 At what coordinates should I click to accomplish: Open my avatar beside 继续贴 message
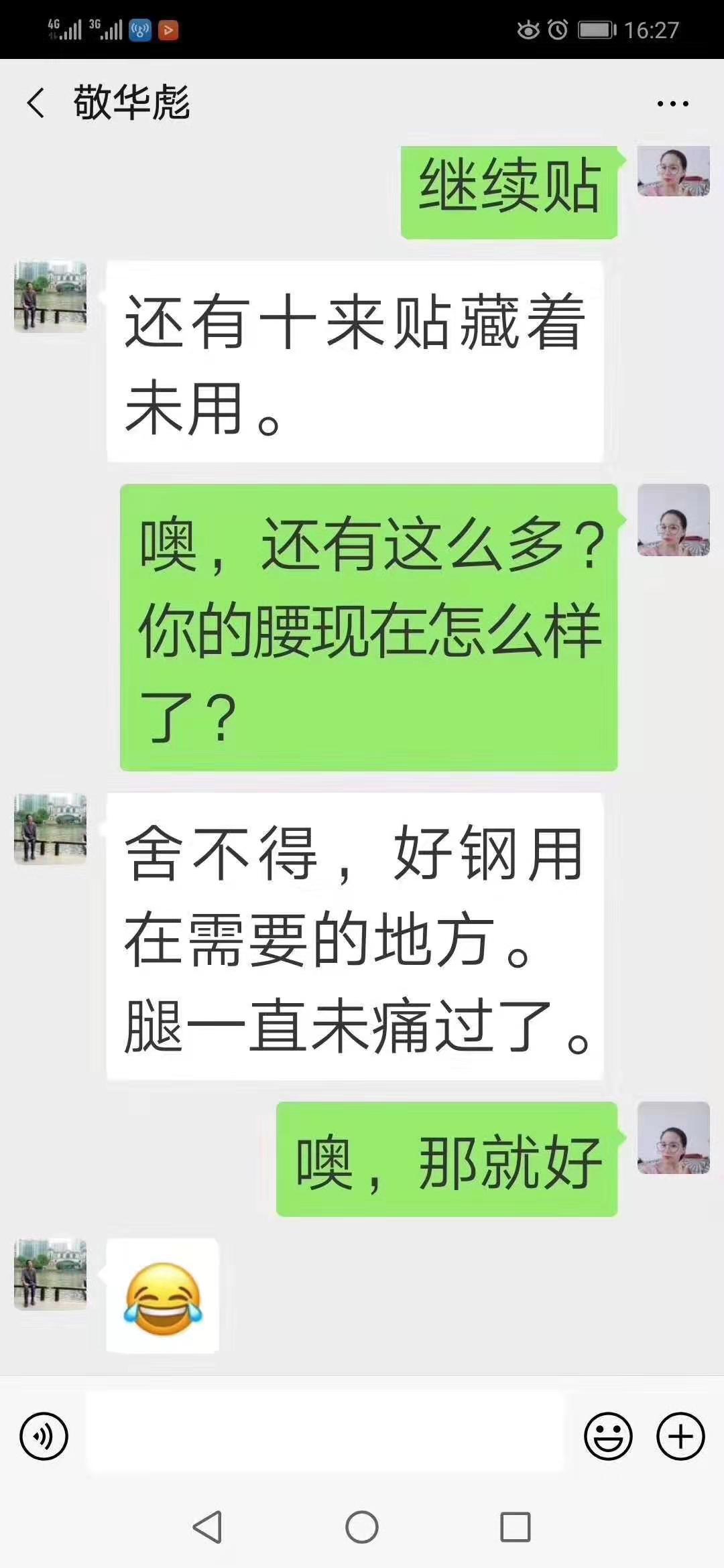tap(673, 172)
